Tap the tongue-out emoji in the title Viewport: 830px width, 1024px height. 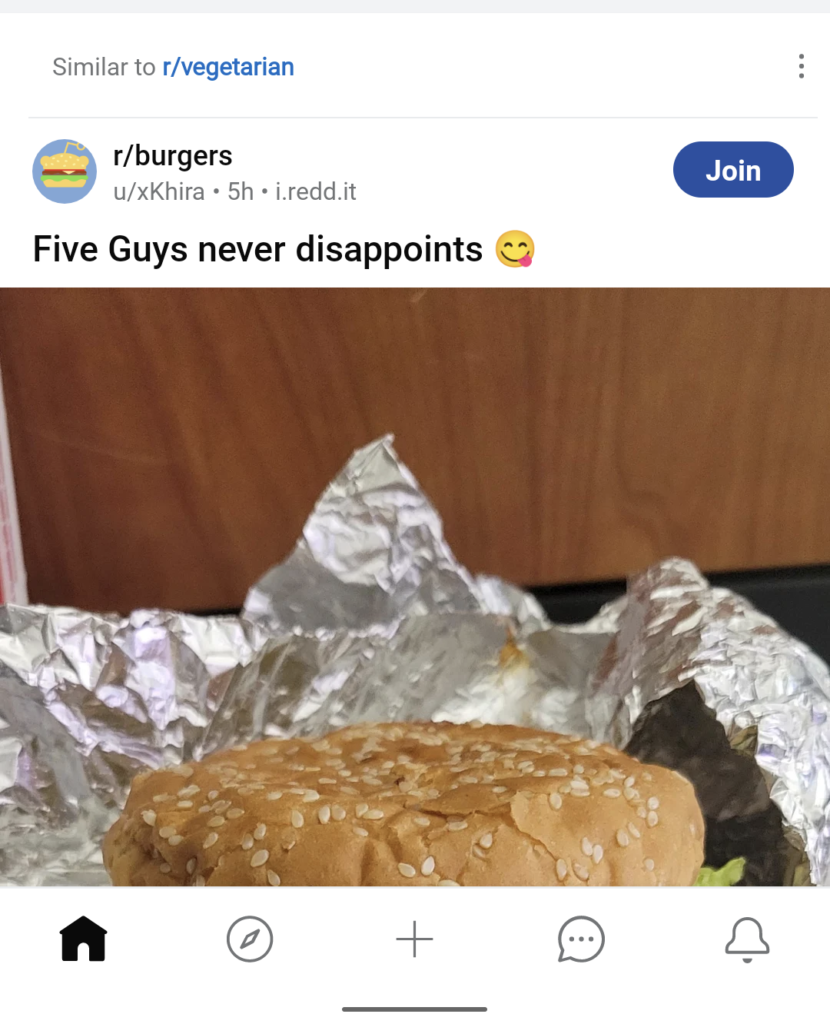click(518, 249)
